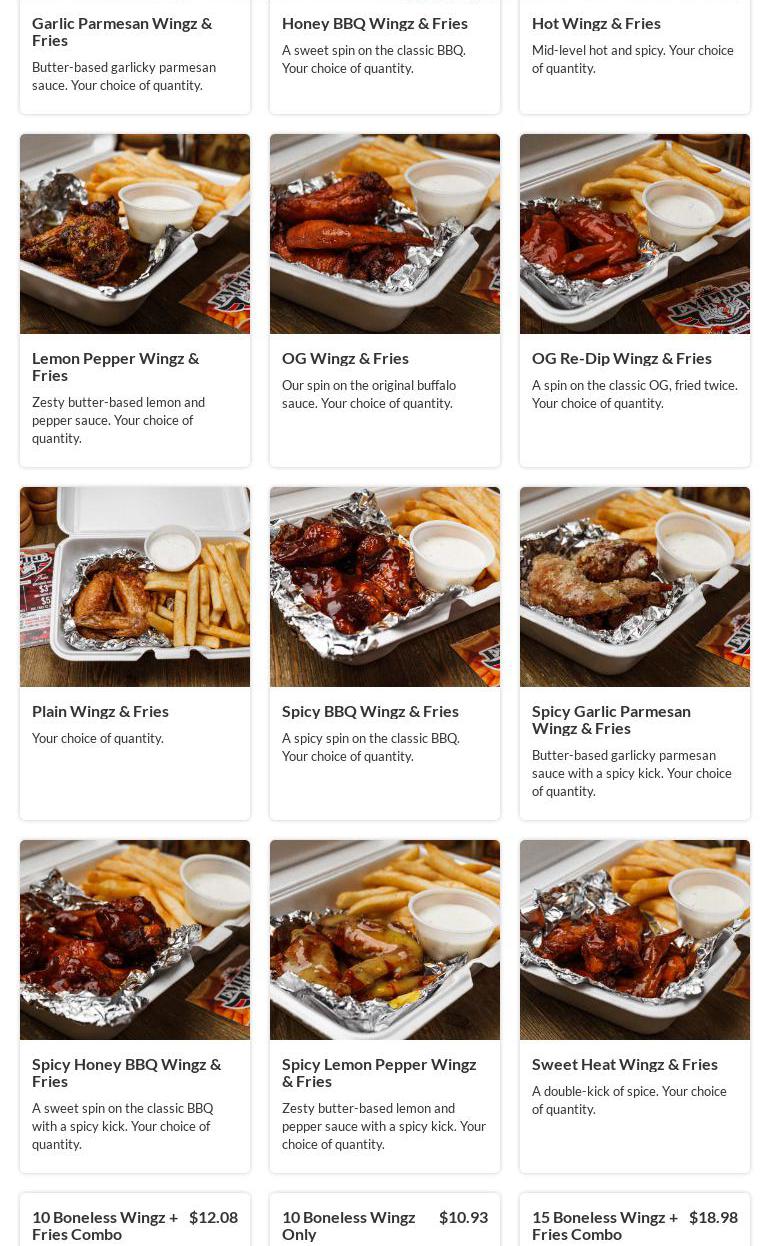Open 10 Boneless Wingz + Fries Combo
Viewport: 770px width, 1246px height.
click(135, 1224)
